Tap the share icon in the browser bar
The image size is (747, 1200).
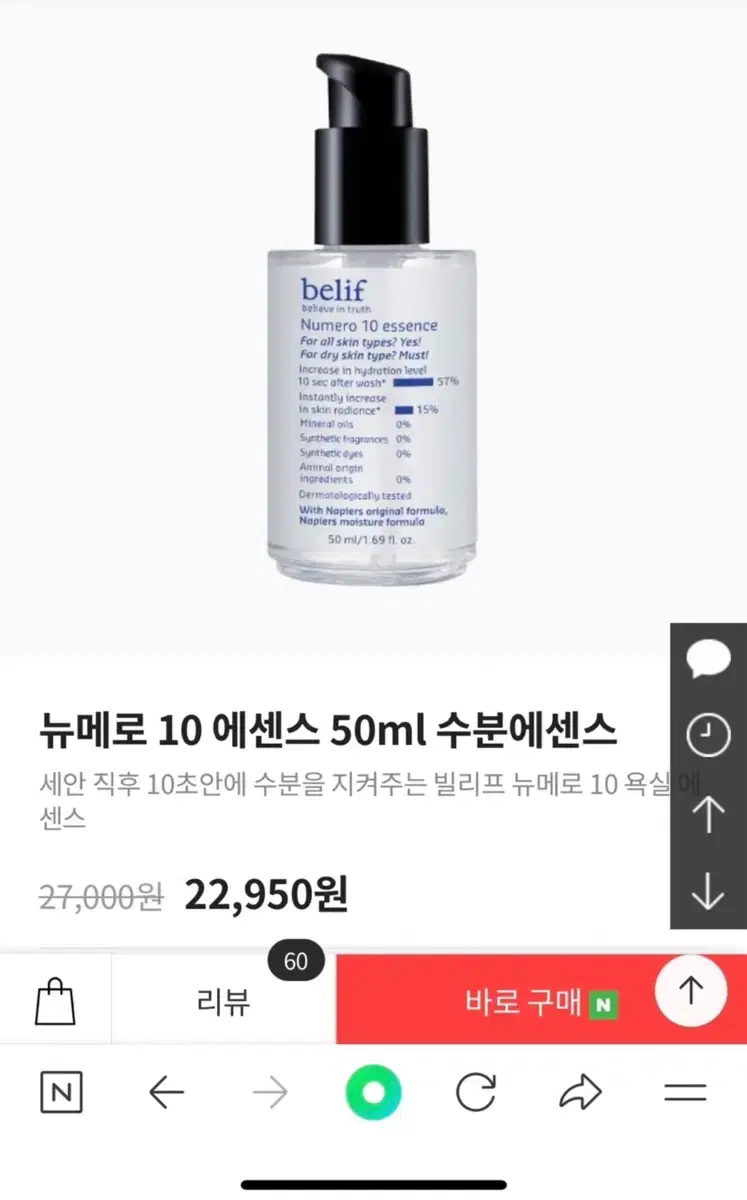point(580,1093)
